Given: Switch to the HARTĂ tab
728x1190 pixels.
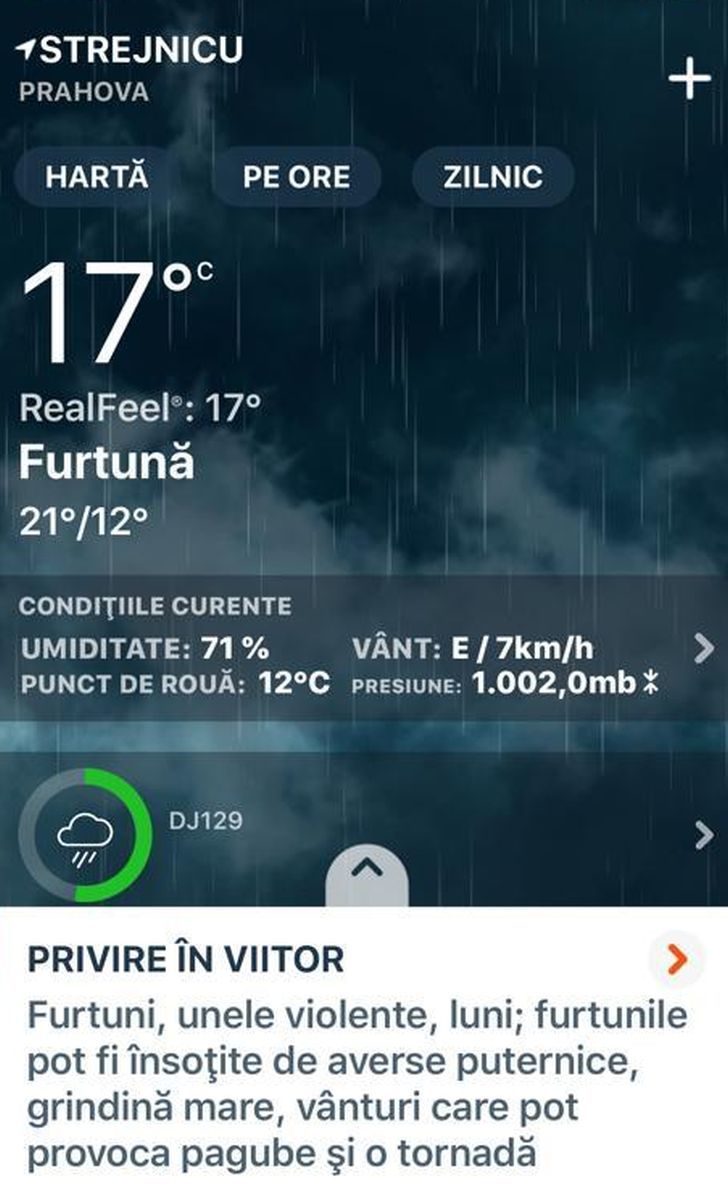Looking at the screenshot, I should click(96, 177).
